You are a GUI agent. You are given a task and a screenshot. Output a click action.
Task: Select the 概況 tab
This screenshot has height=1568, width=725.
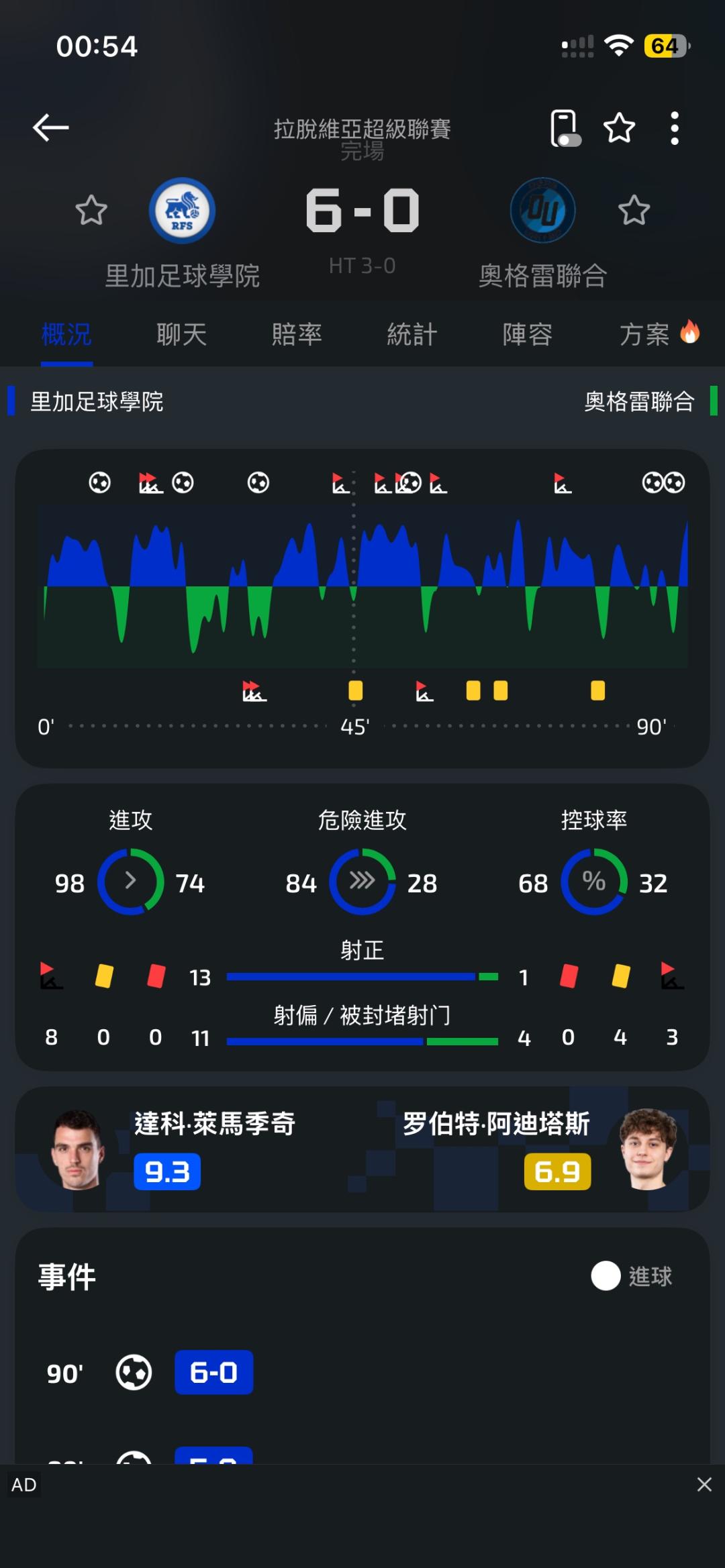tap(66, 334)
